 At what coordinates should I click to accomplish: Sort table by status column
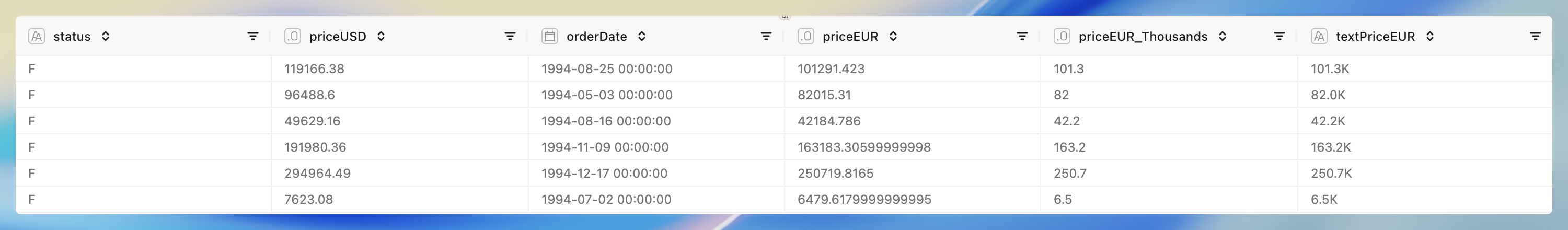point(105,37)
